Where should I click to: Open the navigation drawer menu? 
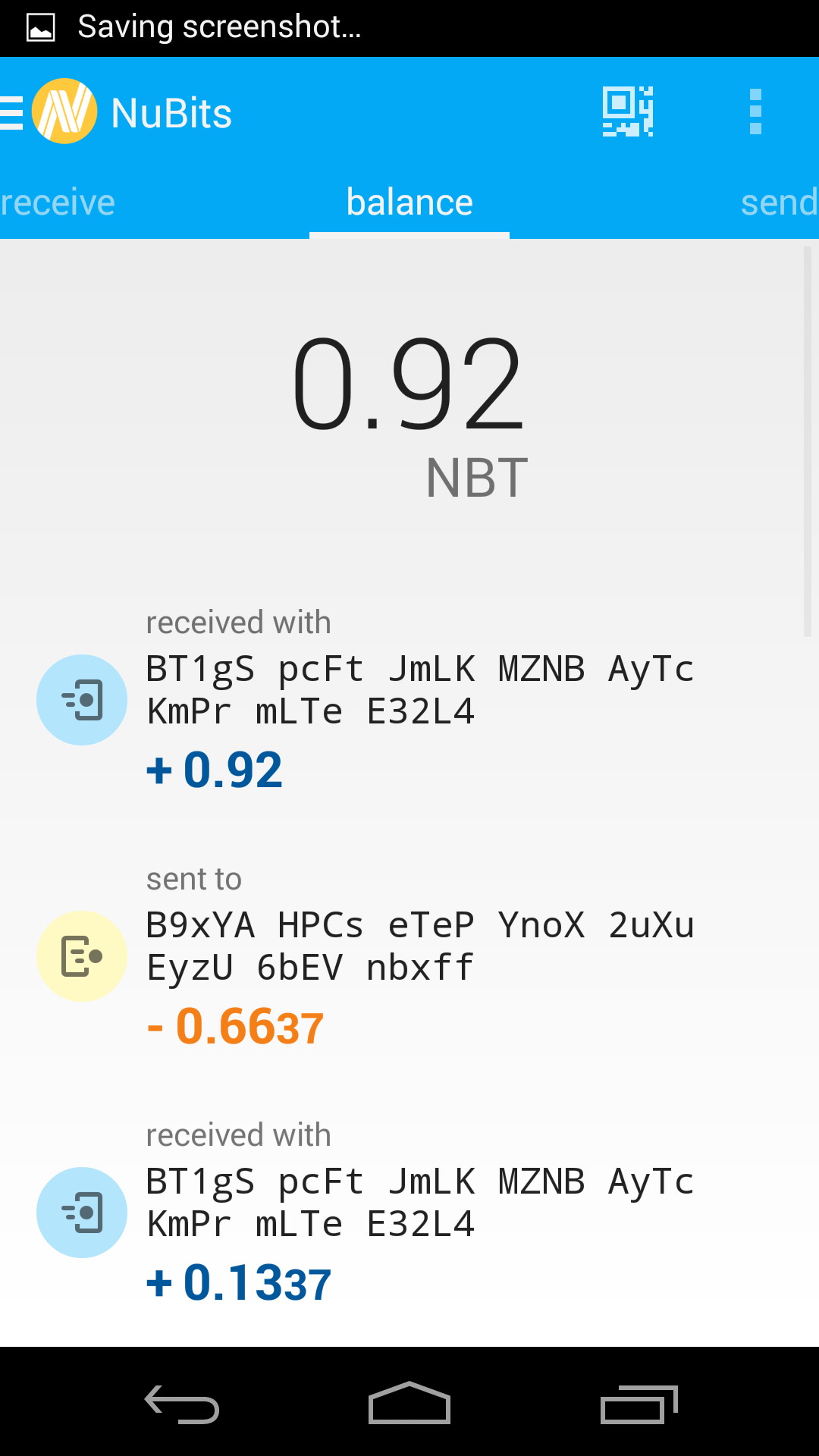[12, 113]
